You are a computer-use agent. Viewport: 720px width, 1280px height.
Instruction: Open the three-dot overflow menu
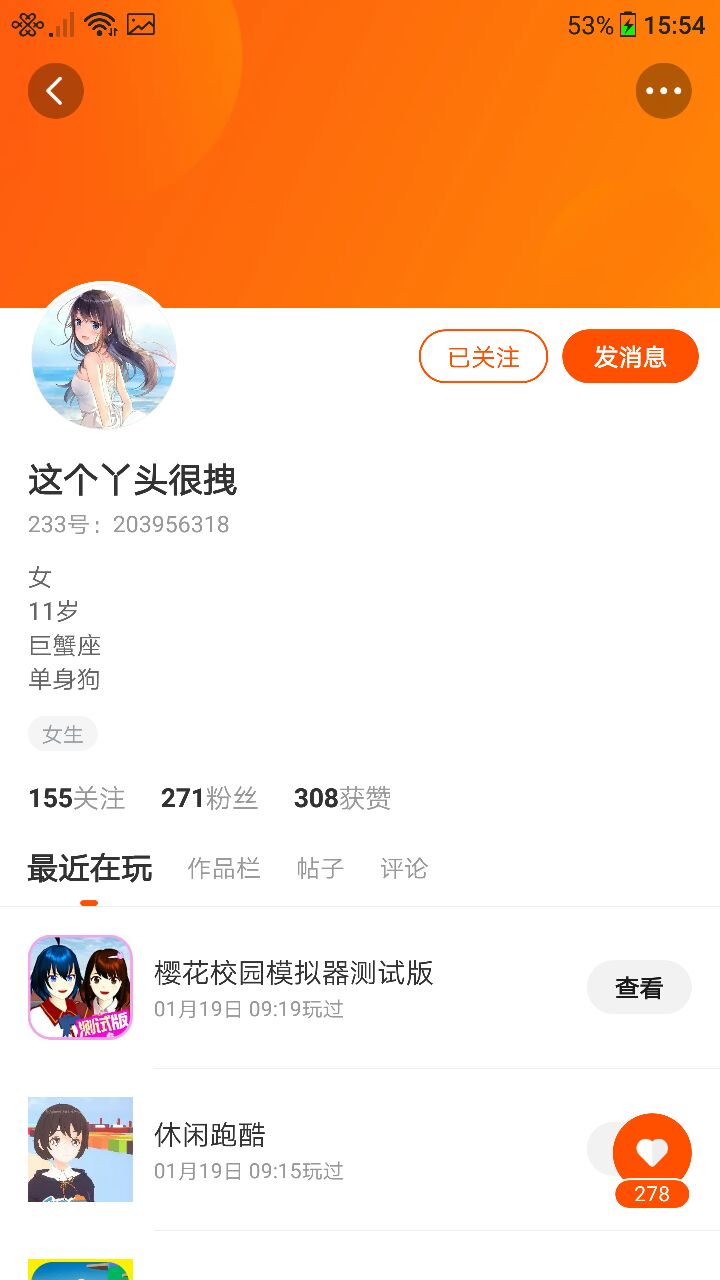point(663,91)
